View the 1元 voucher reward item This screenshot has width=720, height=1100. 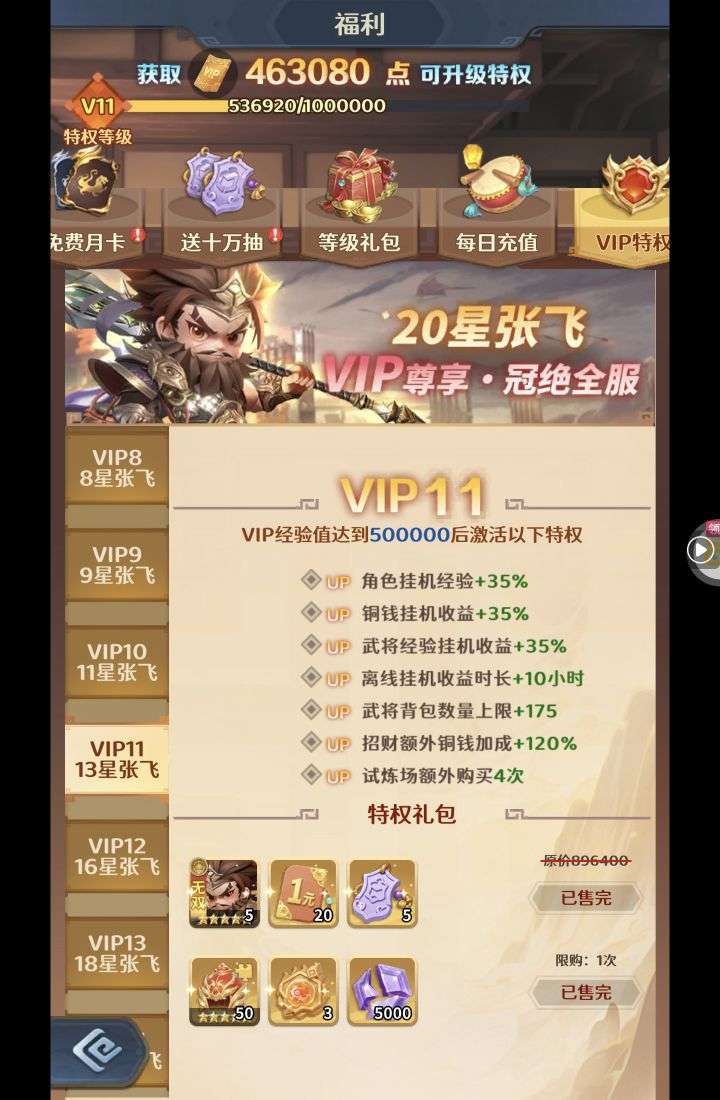303,893
